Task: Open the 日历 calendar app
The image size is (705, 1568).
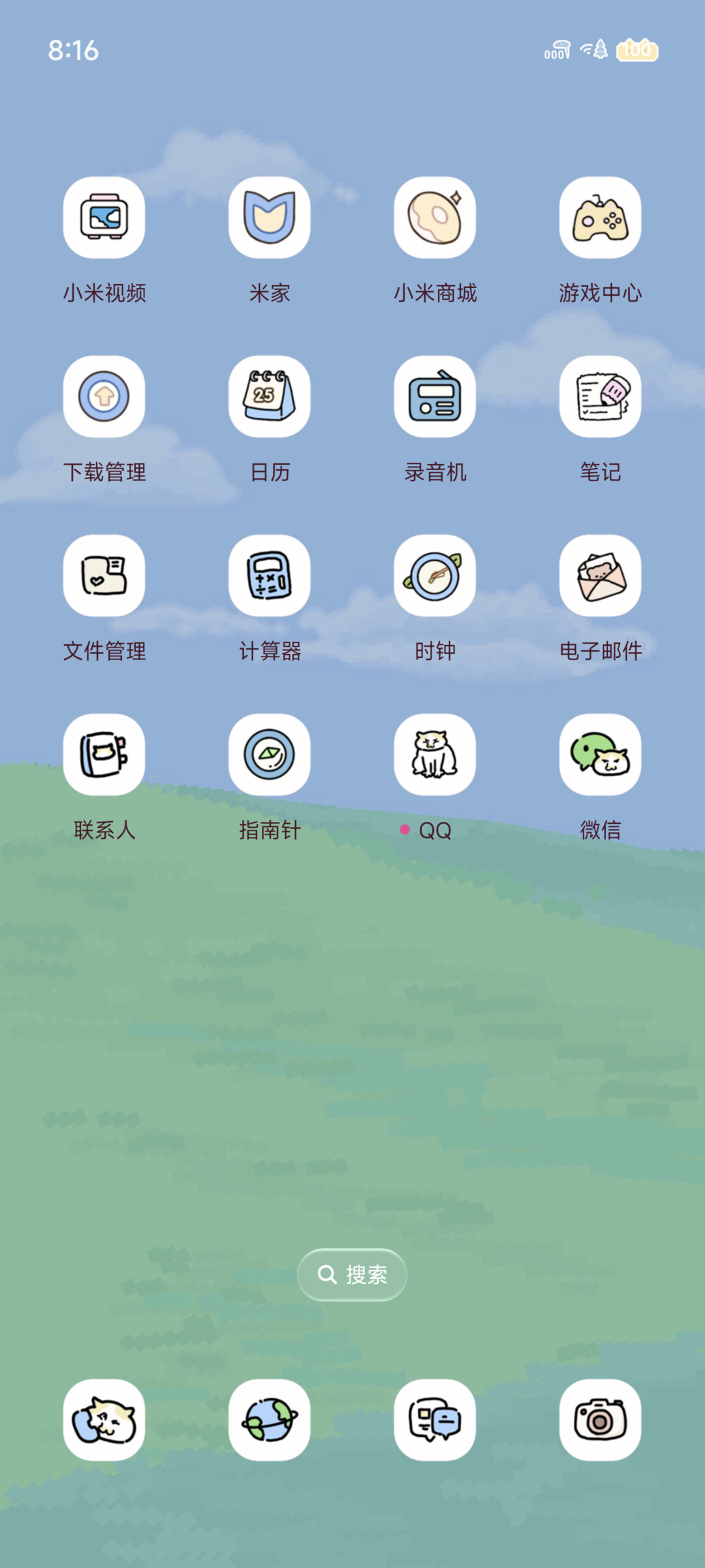Action: click(270, 396)
